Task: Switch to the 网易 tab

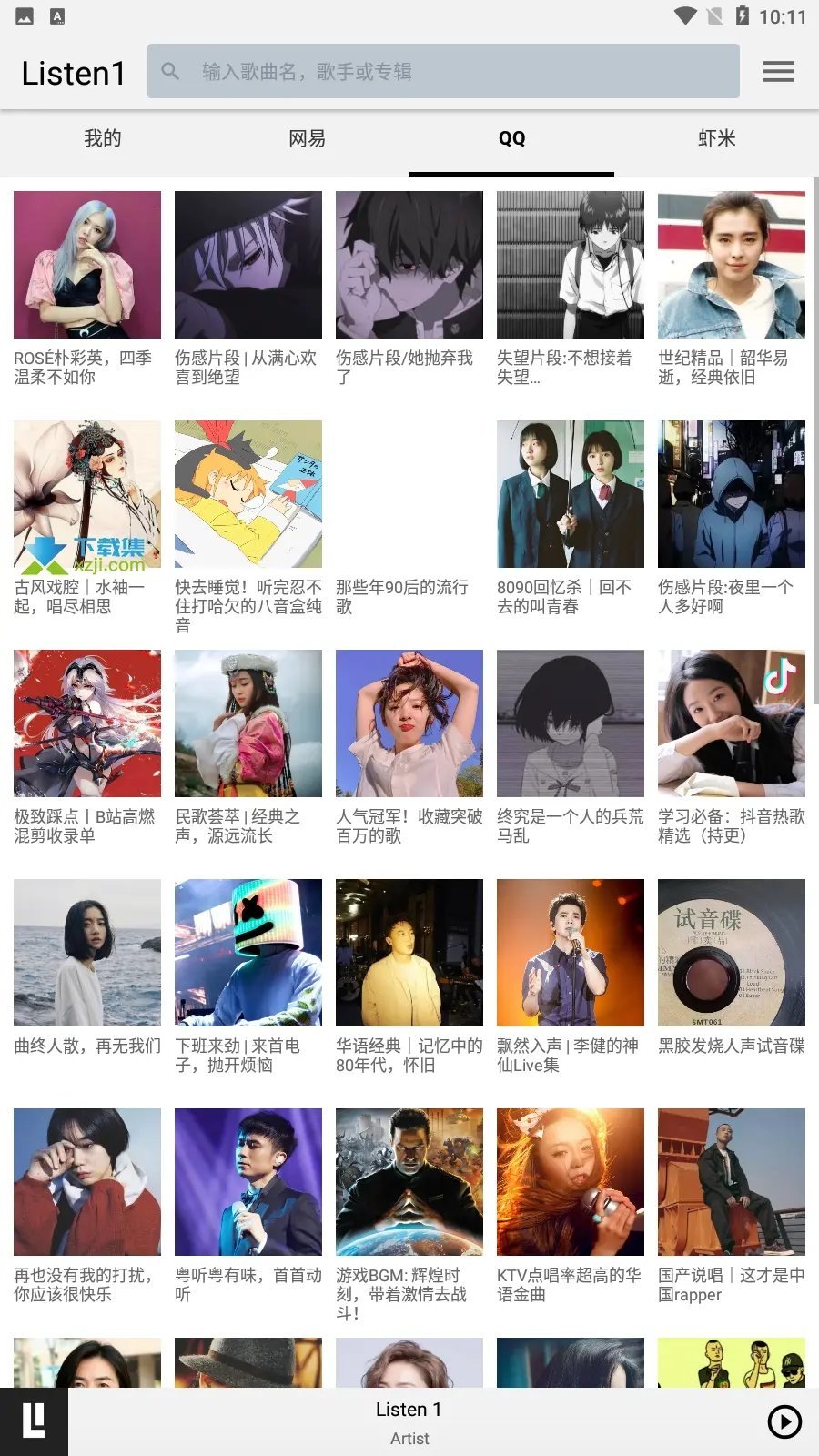Action: [307, 138]
